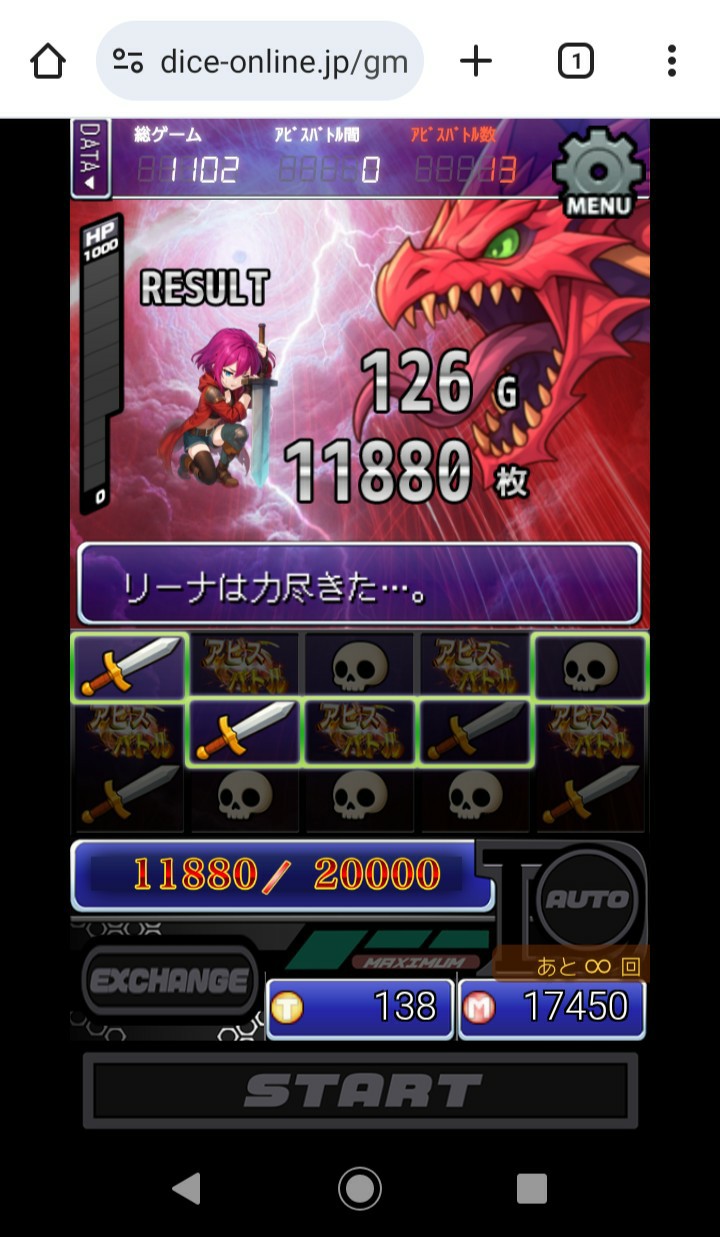720x1237 pixels.
Task: Go to browser home page
Action: click(47, 62)
